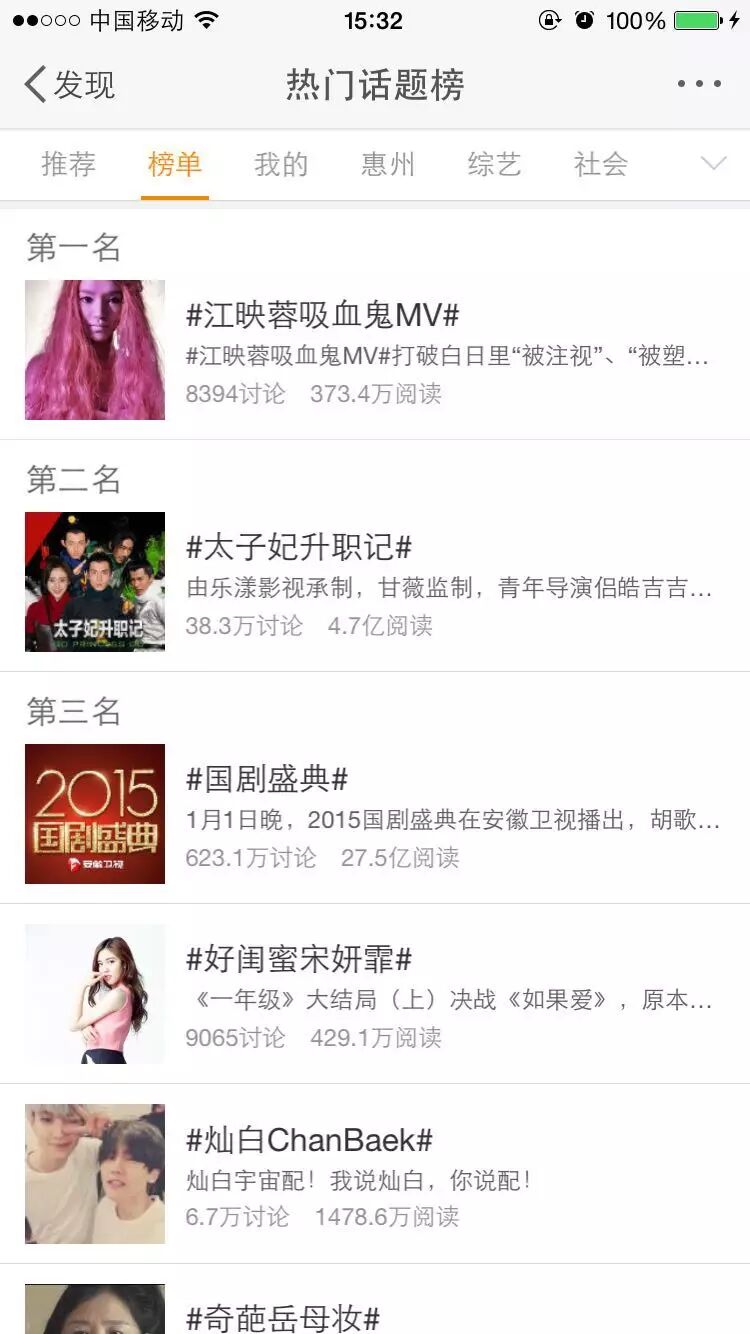Expand the category list with the chevron
The width and height of the screenshot is (750, 1334).
click(713, 164)
